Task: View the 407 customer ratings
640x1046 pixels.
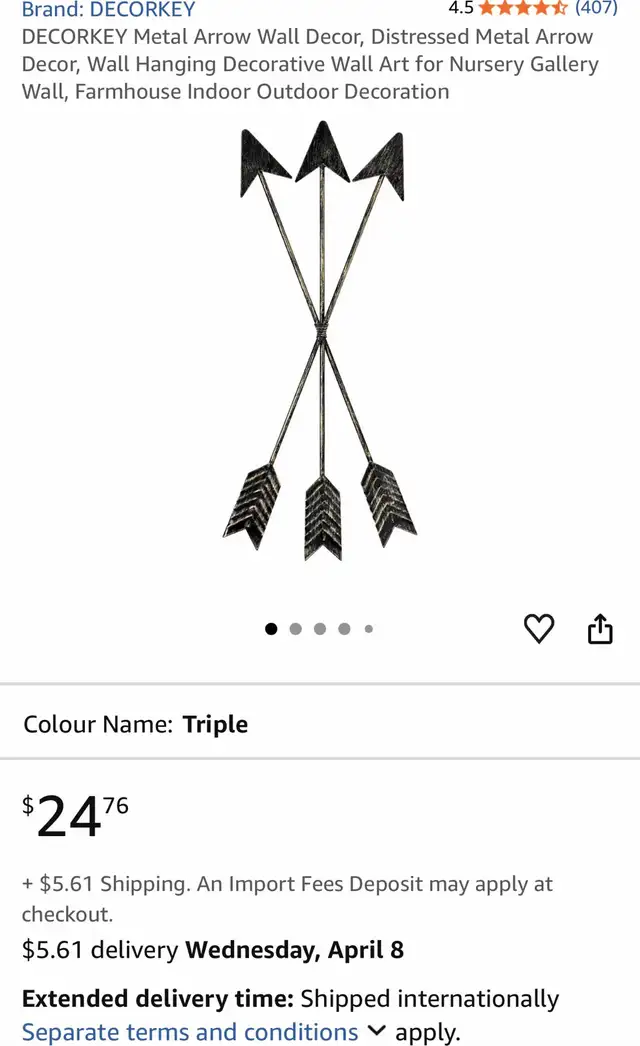Action: (596, 8)
